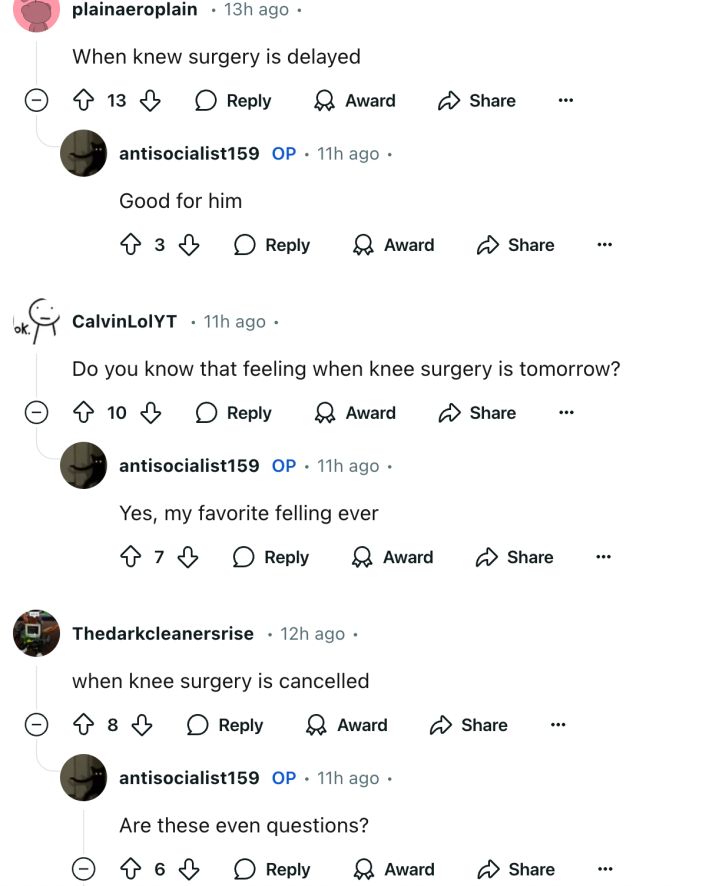Downvote plainaeroplain's comment about delayed surgery
This screenshot has width=709, height=886.
click(x=150, y=101)
